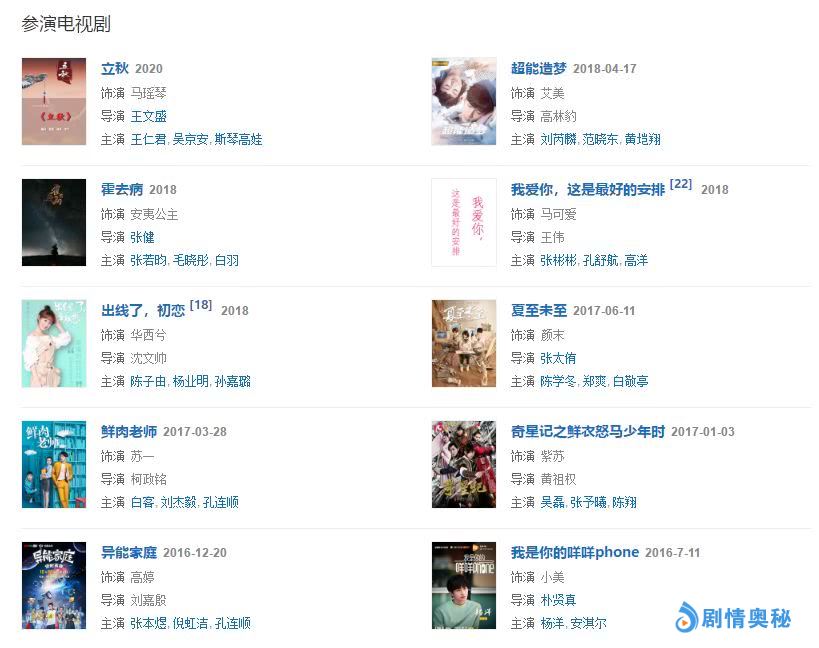This screenshot has width=819, height=648.
Task: Open the 夏至未至 drama link
Action: click(x=538, y=311)
